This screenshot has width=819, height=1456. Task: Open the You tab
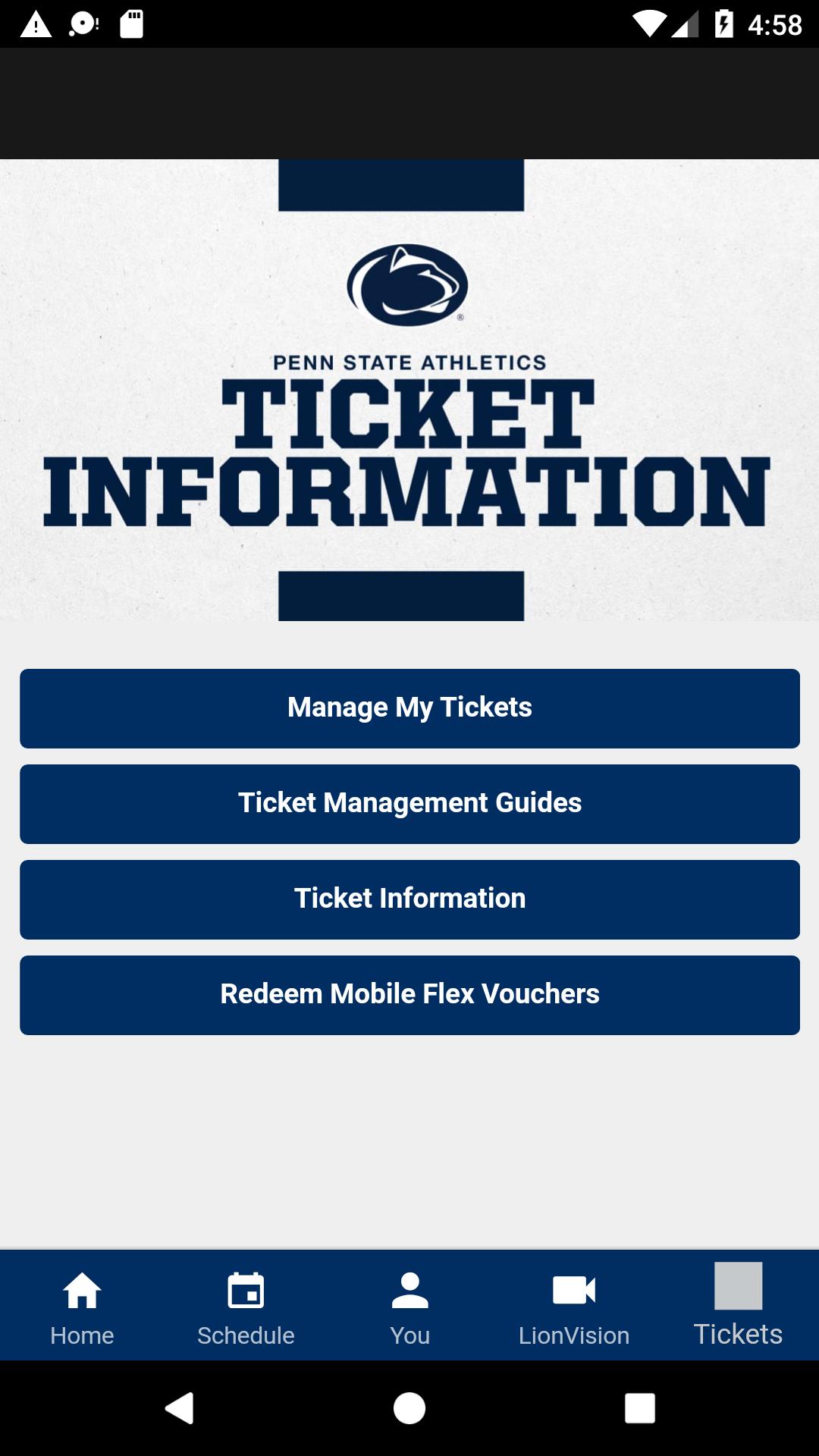click(x=409, y=1306)
